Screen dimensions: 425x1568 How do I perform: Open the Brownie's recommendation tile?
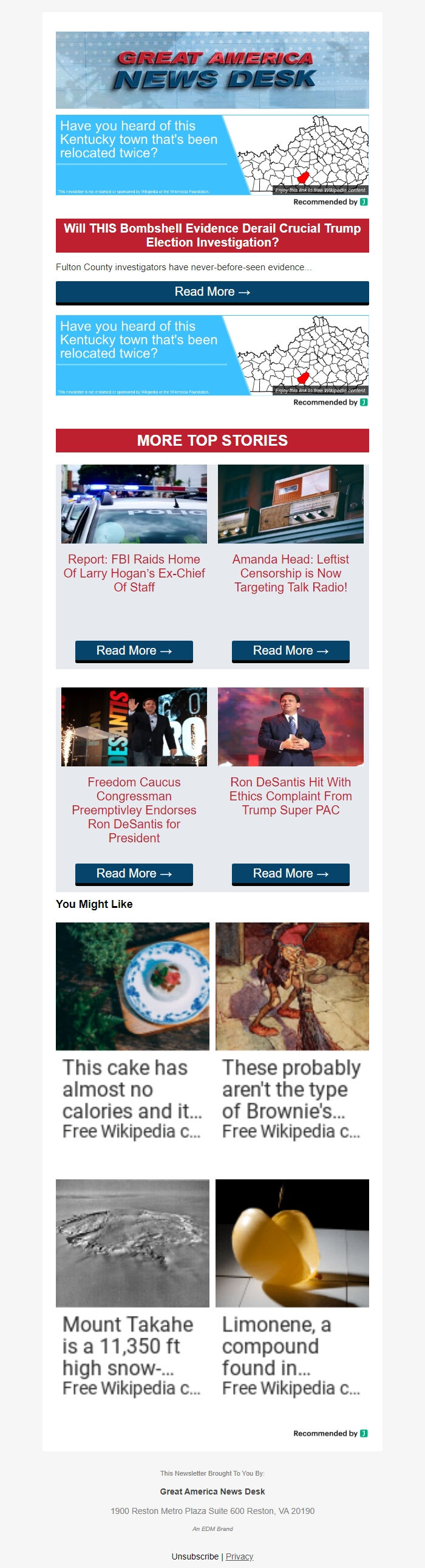[291, 1088]
